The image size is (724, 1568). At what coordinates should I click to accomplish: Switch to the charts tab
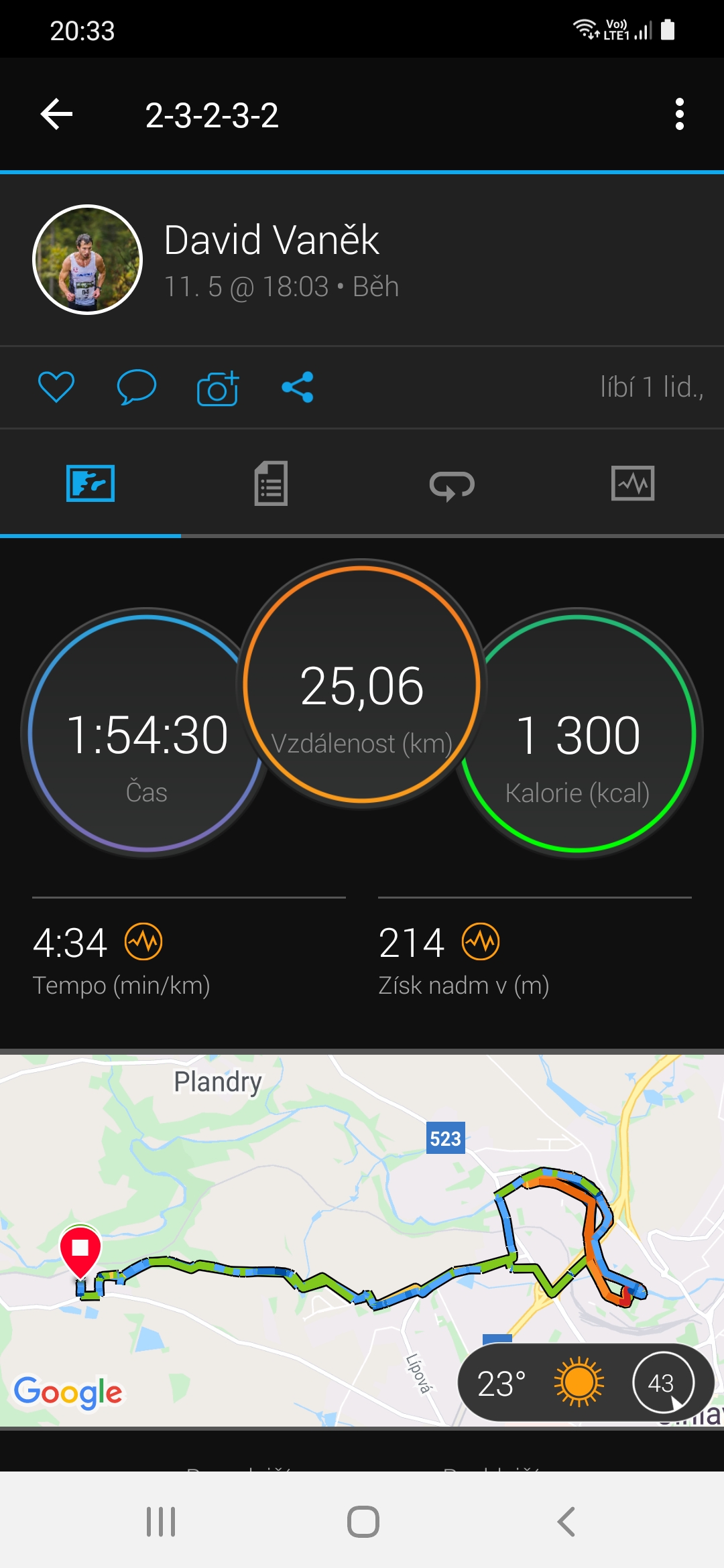633,483
